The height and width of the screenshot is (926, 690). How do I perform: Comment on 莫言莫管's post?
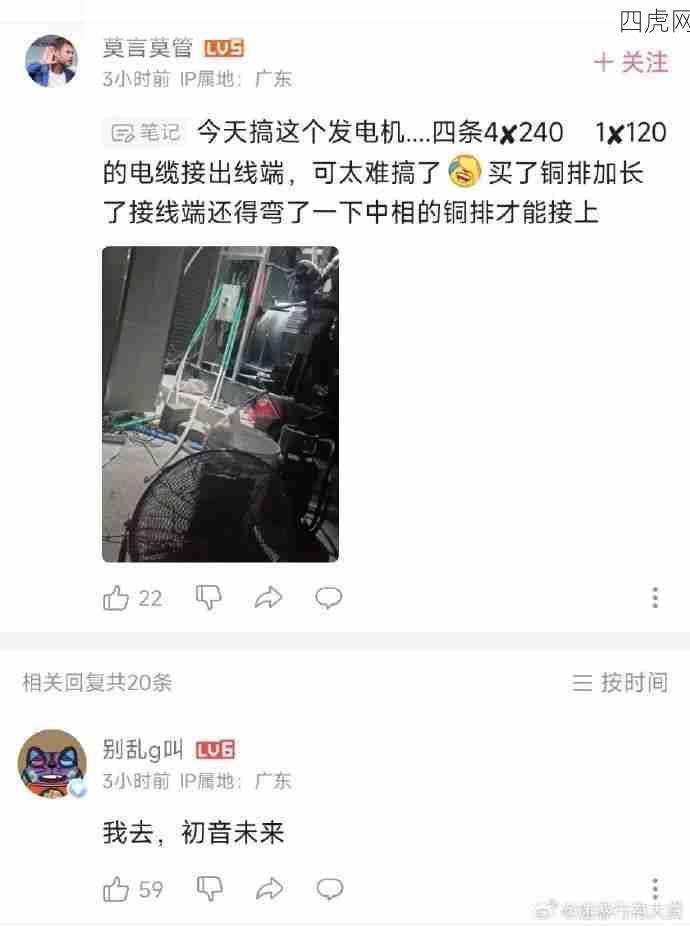(329, 598)
